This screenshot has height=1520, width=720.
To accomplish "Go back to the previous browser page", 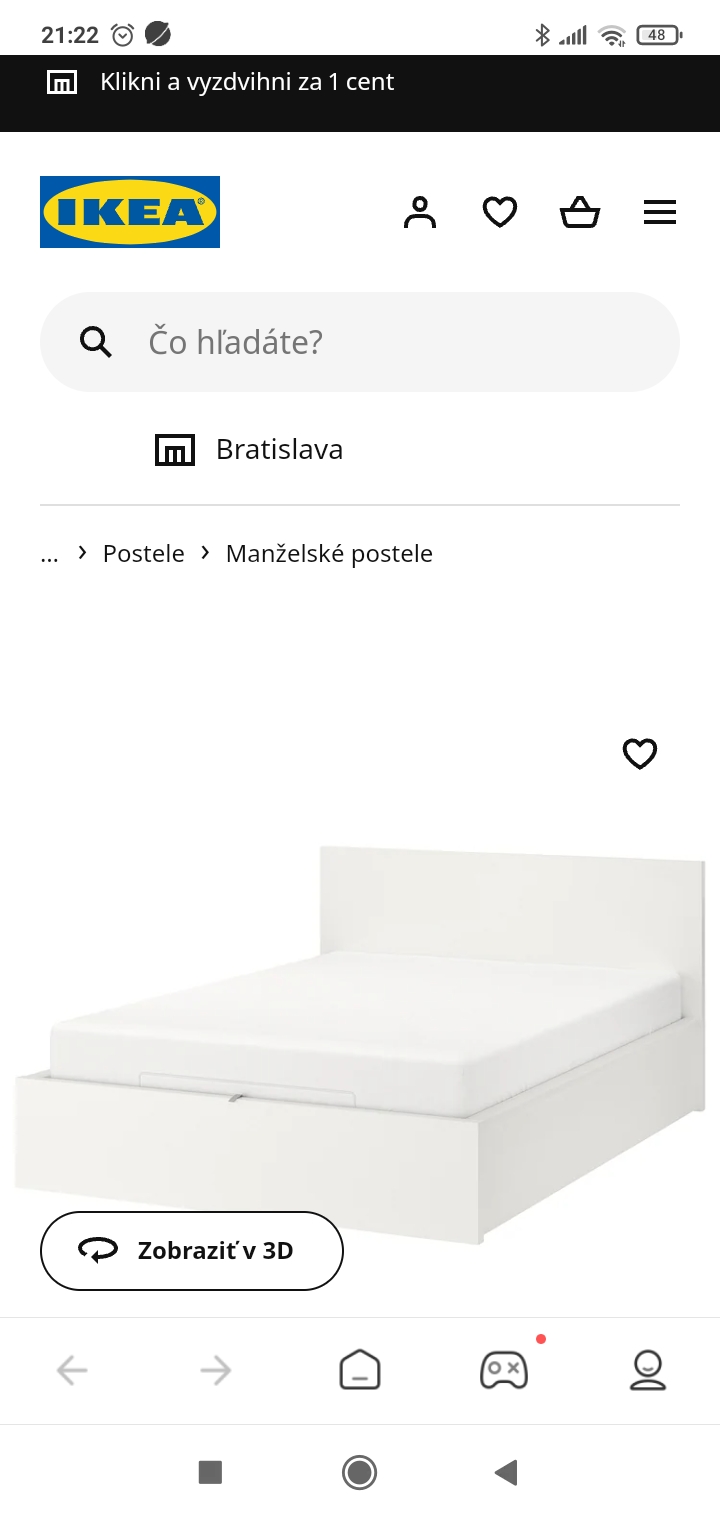I will coord(72,1370).
